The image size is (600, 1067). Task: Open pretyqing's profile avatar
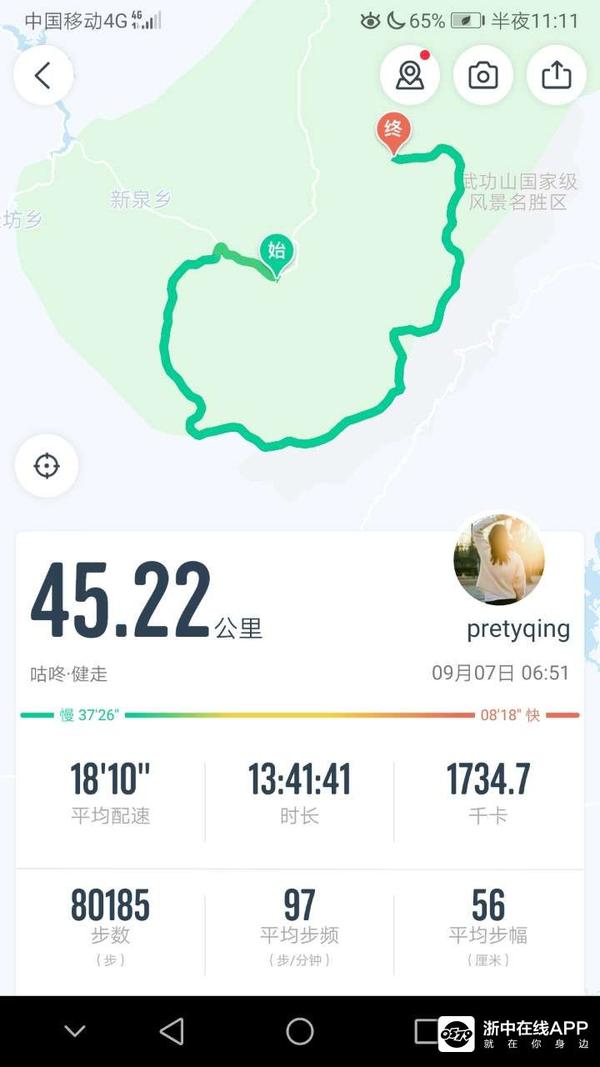click(499, 561)
